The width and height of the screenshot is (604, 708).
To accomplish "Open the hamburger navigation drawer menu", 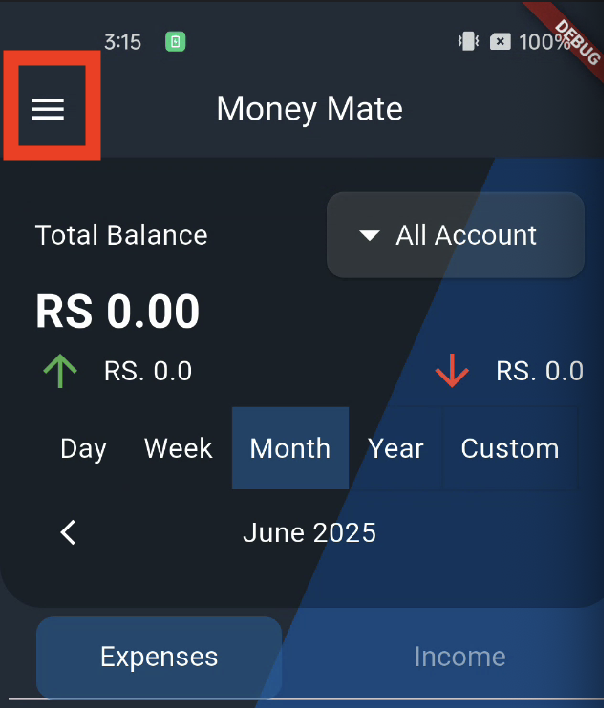I will click(48, 109).
